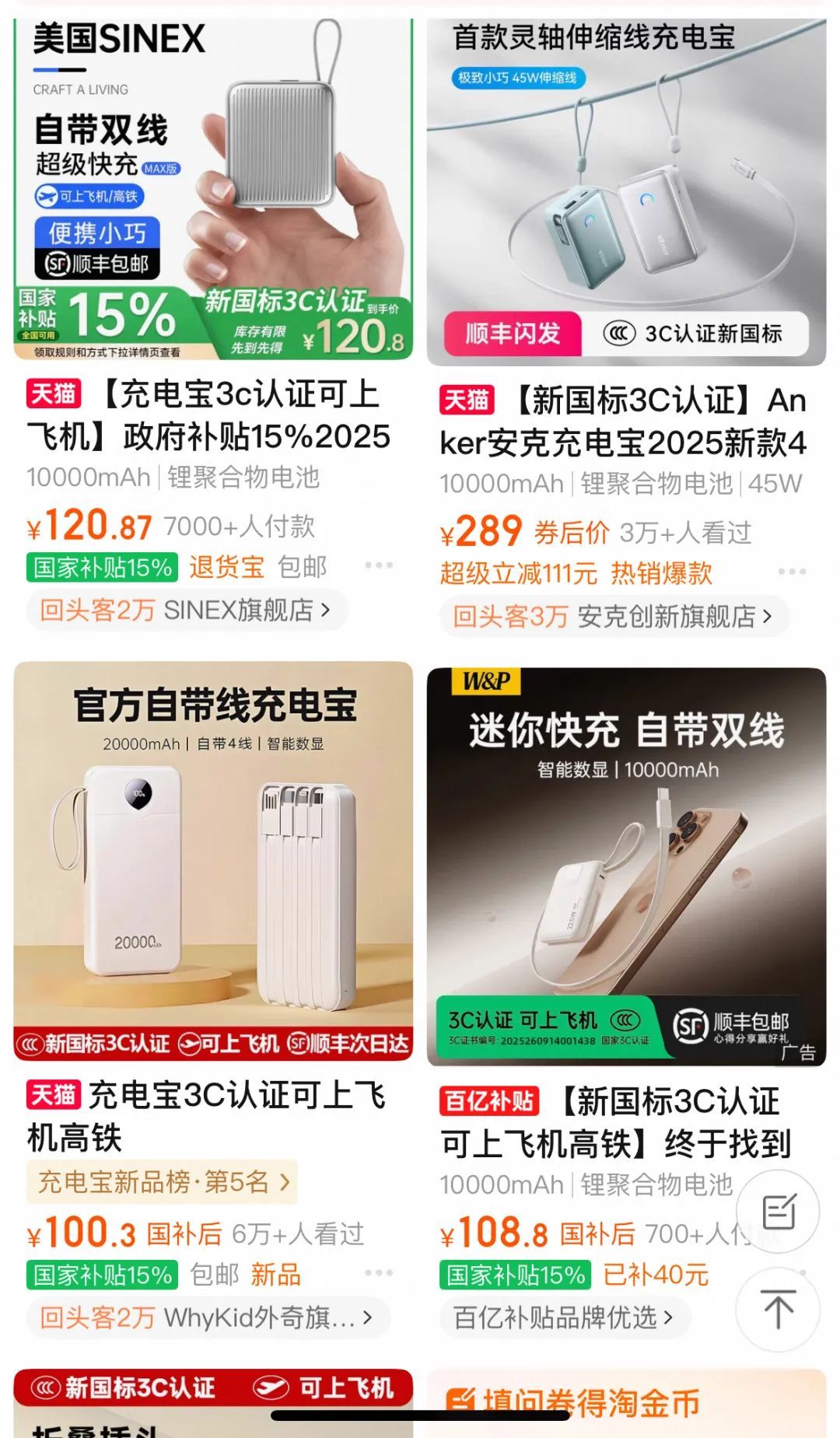Jump back to top with the arrow button
The width and height of the screenshot is (840, 1438).
pos(779,1308)
